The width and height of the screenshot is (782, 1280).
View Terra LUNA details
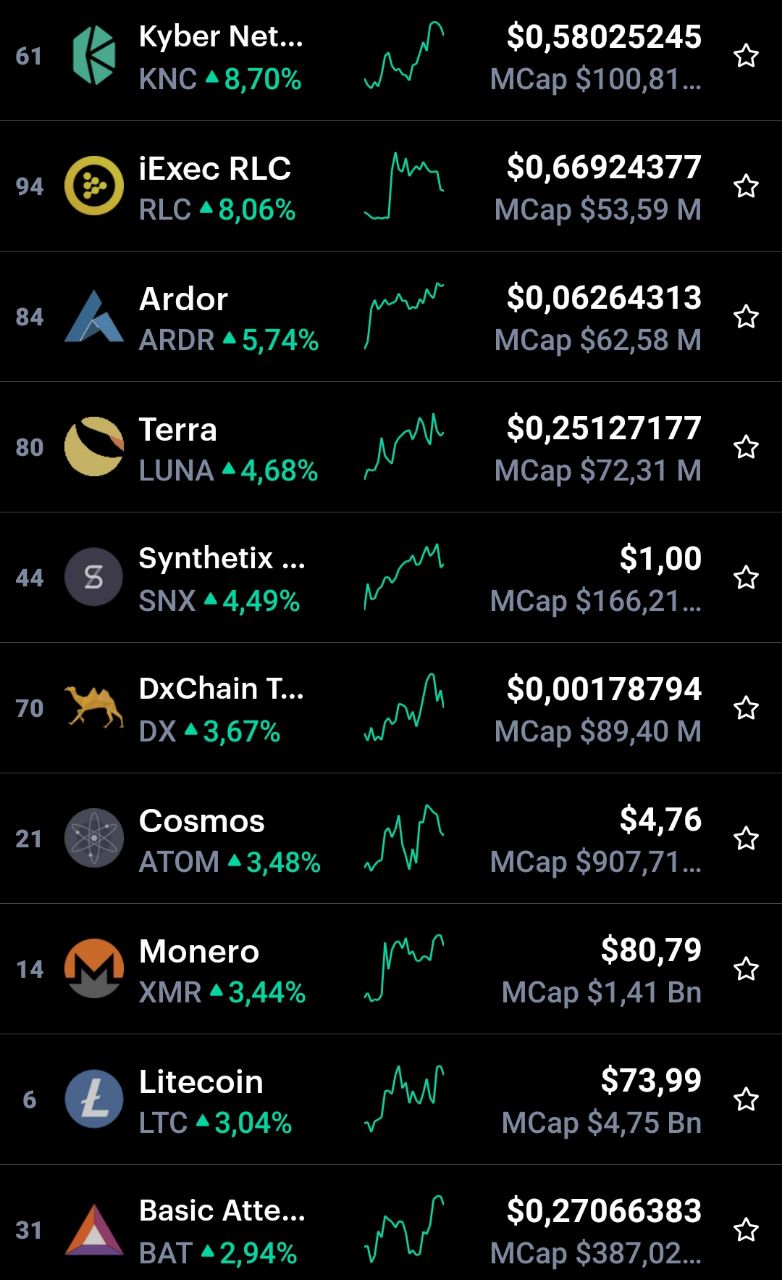click(x=391, y=447)
